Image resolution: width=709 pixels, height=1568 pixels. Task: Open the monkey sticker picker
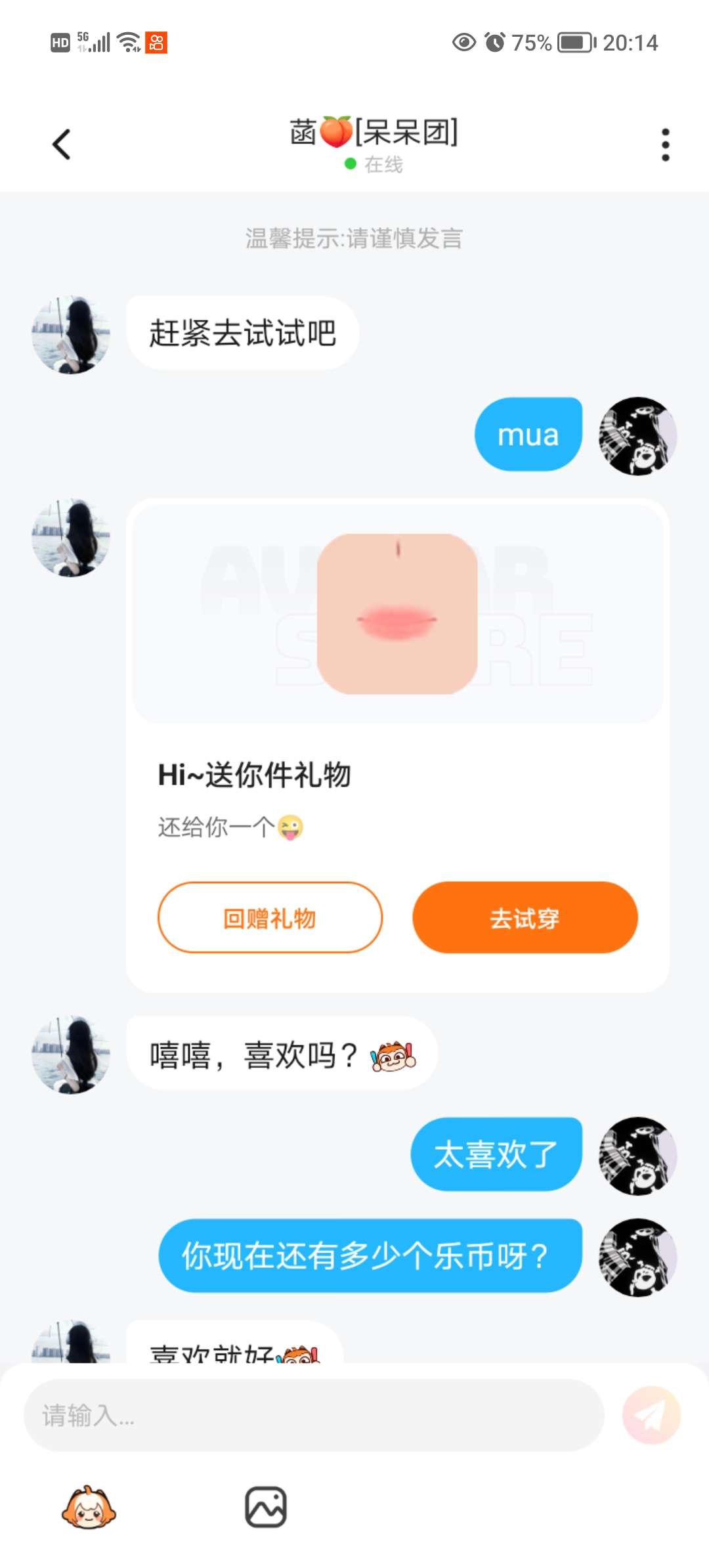pos(89,1507)
